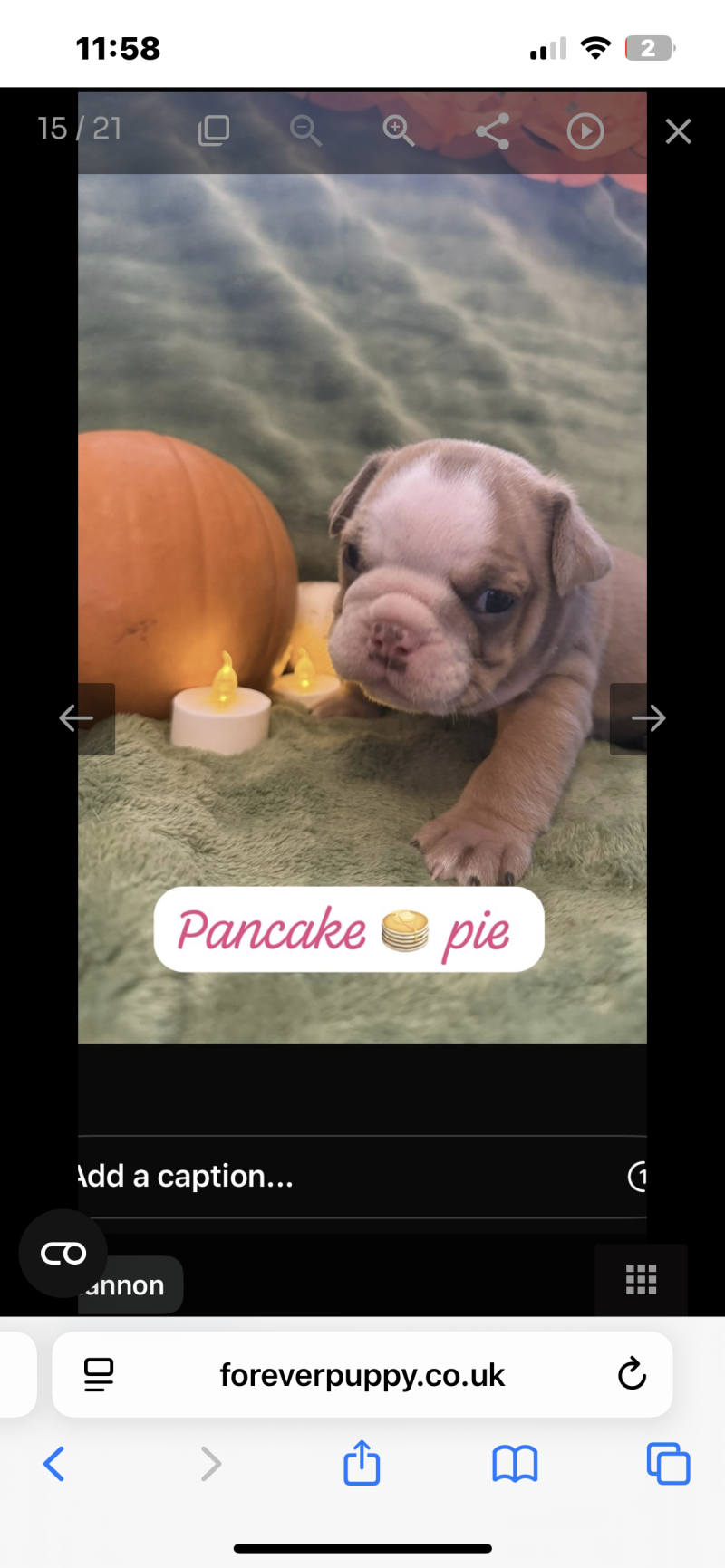Add a caption to this photo
The height and width of the screenshot is (1568, 725).
pyautogui.click(x=344, y=1176)
